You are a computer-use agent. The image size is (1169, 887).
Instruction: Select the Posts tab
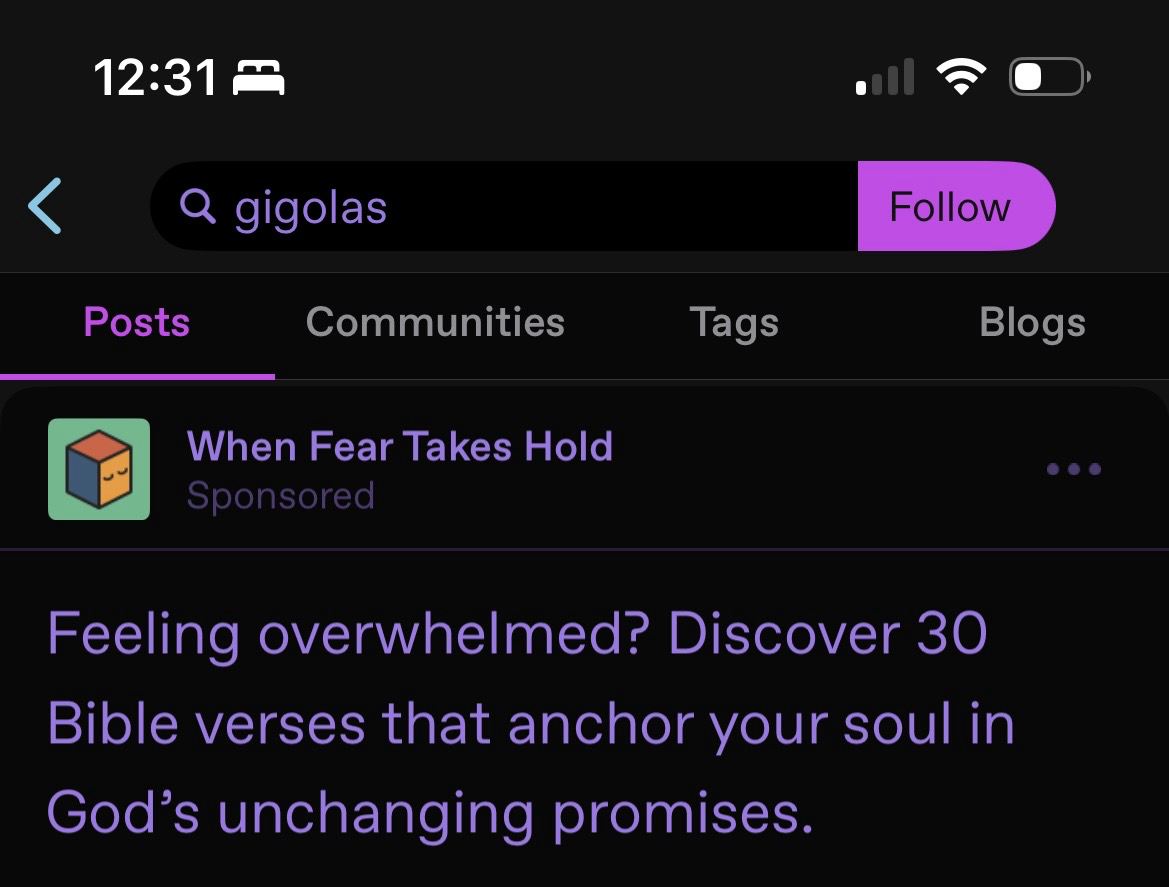[x=137, y=323]
